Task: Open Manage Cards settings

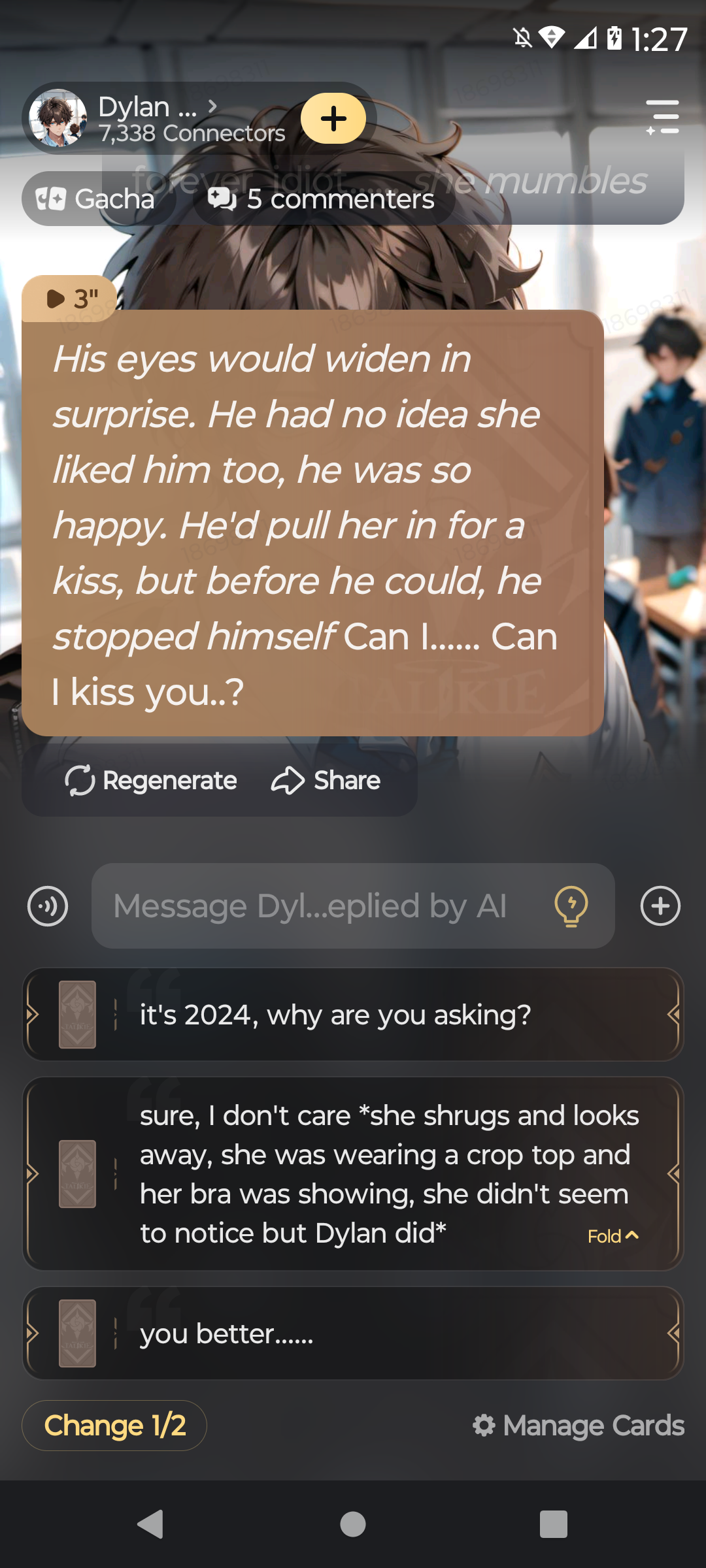Action: tap(579, 1425)
